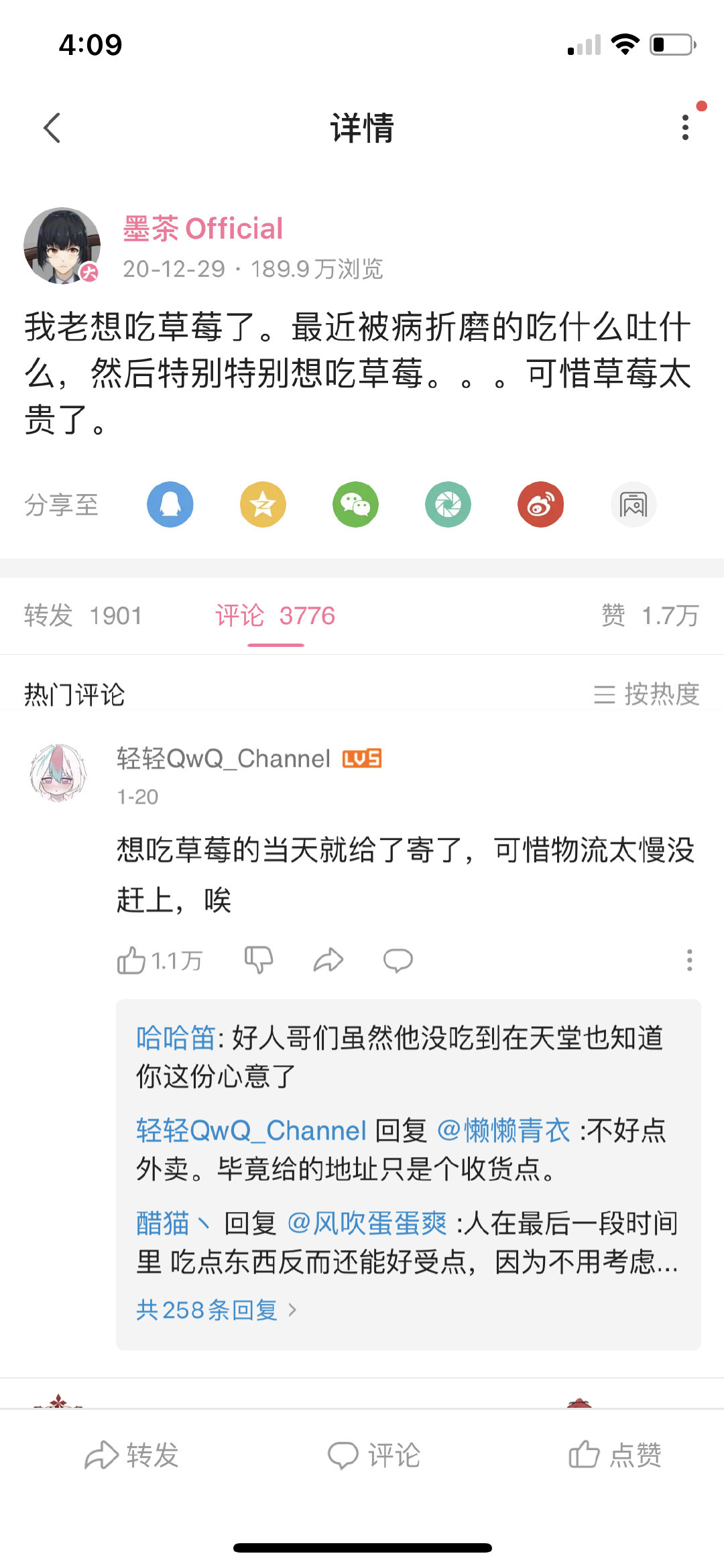This screenshot has height=1568, width=724.
Task: Save the post as an image
Action: point(633,504)
